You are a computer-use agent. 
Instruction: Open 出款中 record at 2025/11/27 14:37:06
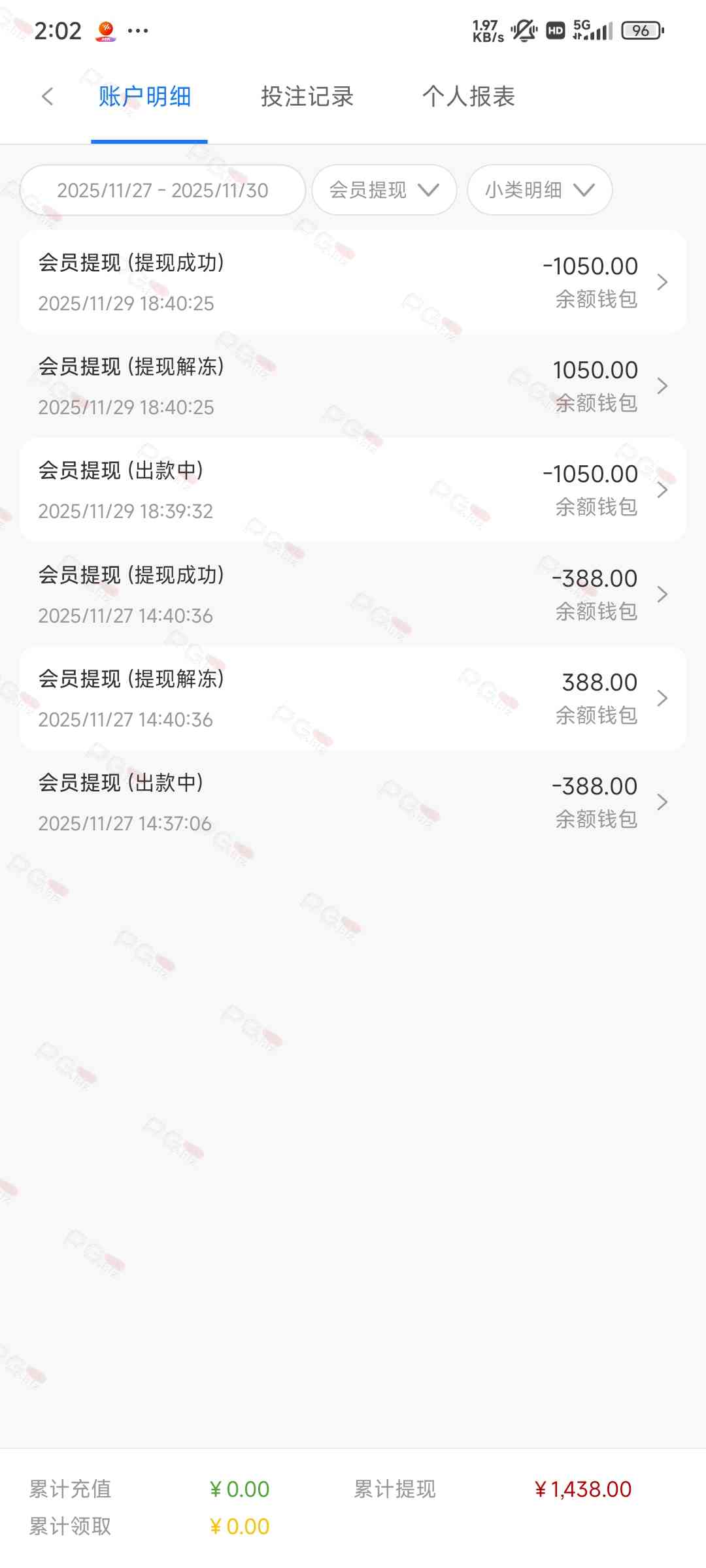coord(353,802)
